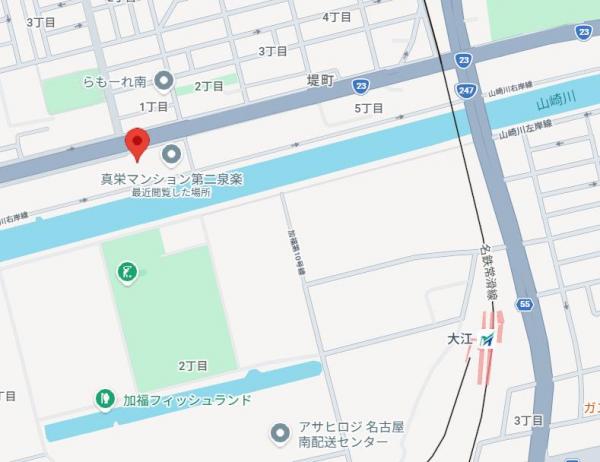
Task: Tap the 大江 station icon
Action: [x=487, y=340]
